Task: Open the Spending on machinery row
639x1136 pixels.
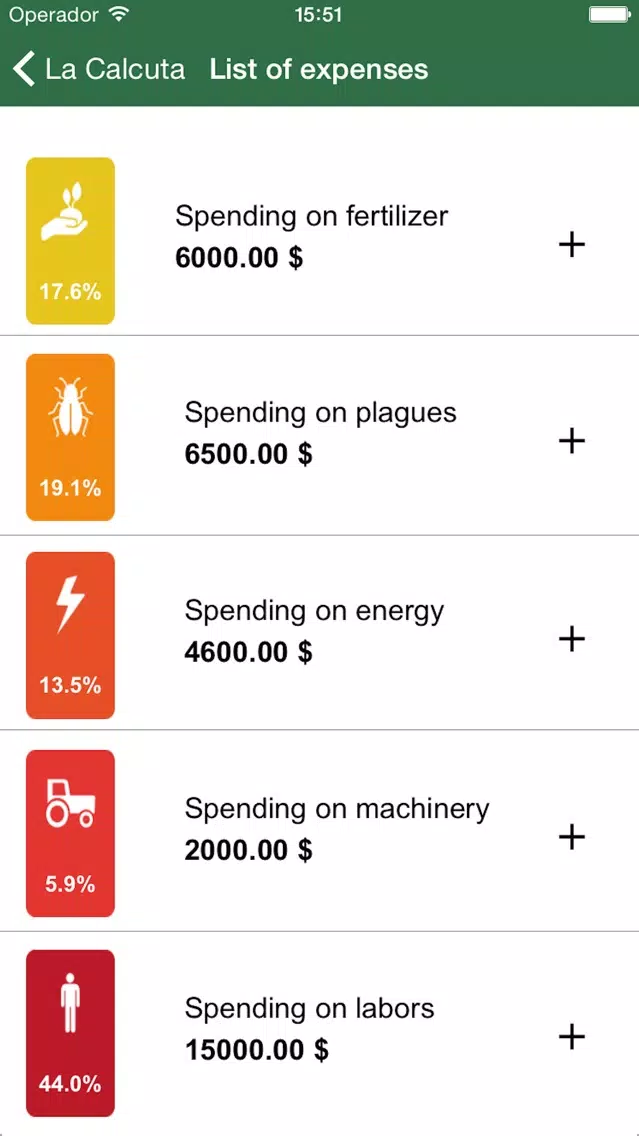Action: point(320,831)
